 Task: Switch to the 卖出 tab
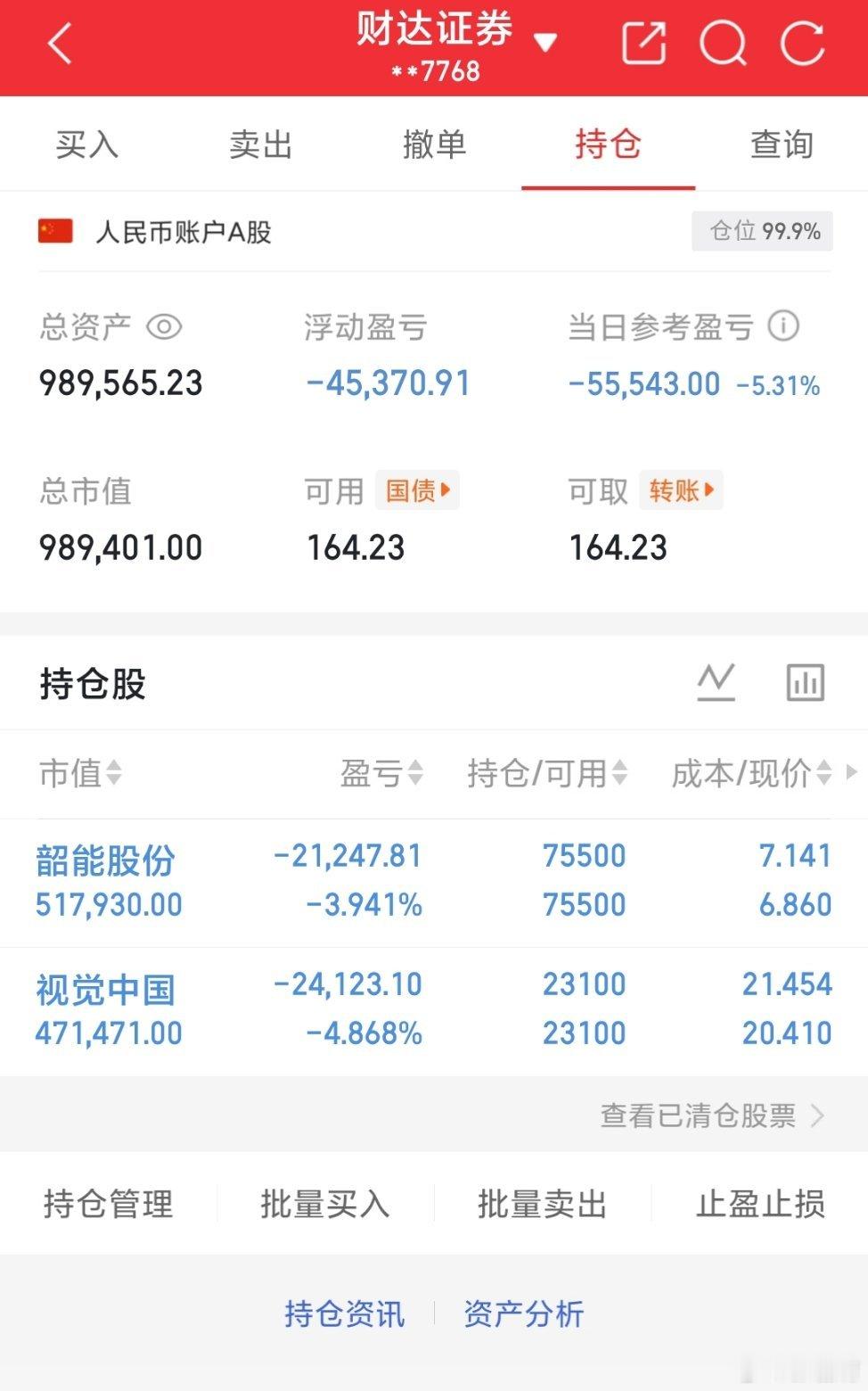(x=259, y=144)
